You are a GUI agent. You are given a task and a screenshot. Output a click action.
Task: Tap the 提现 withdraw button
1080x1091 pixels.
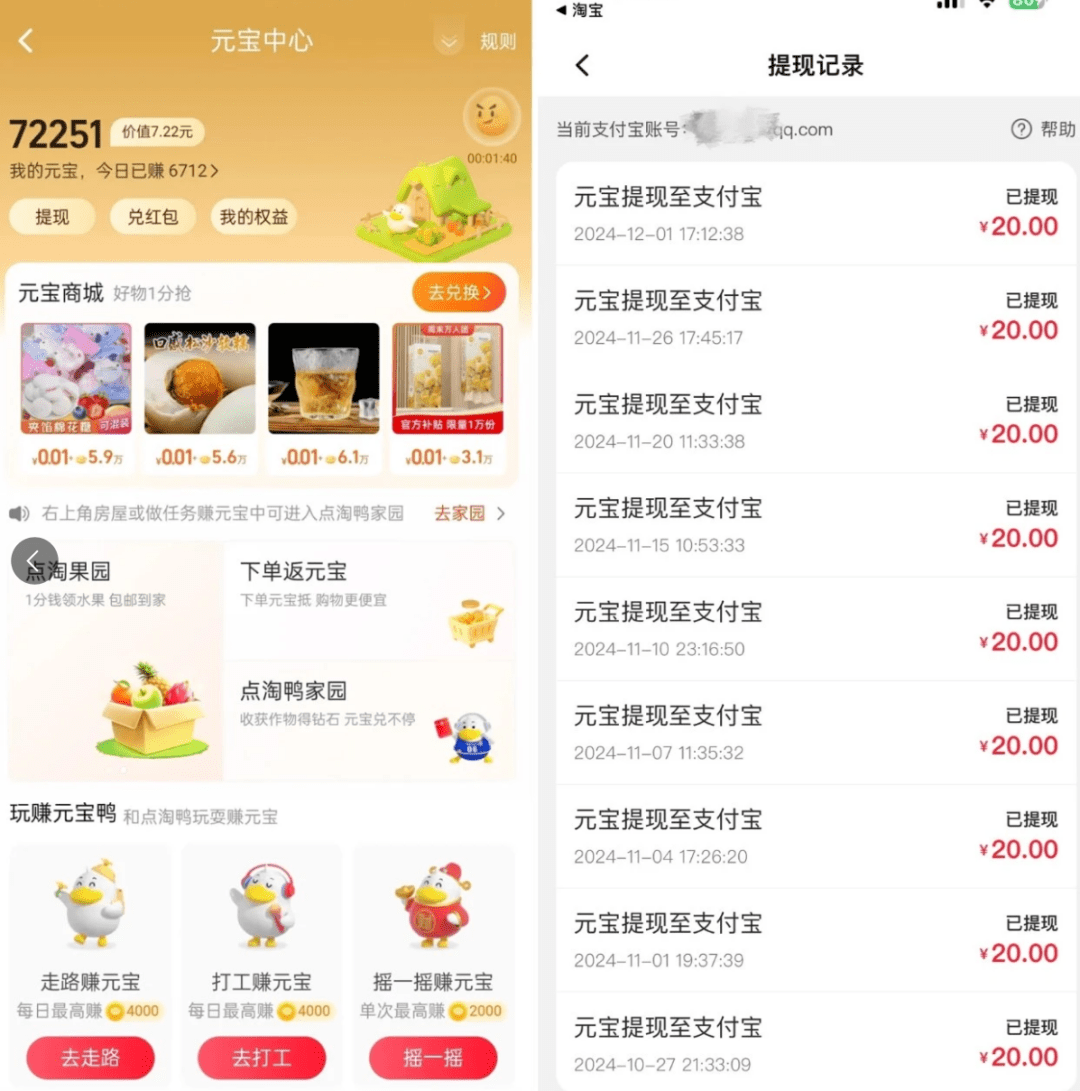[52, 216]
